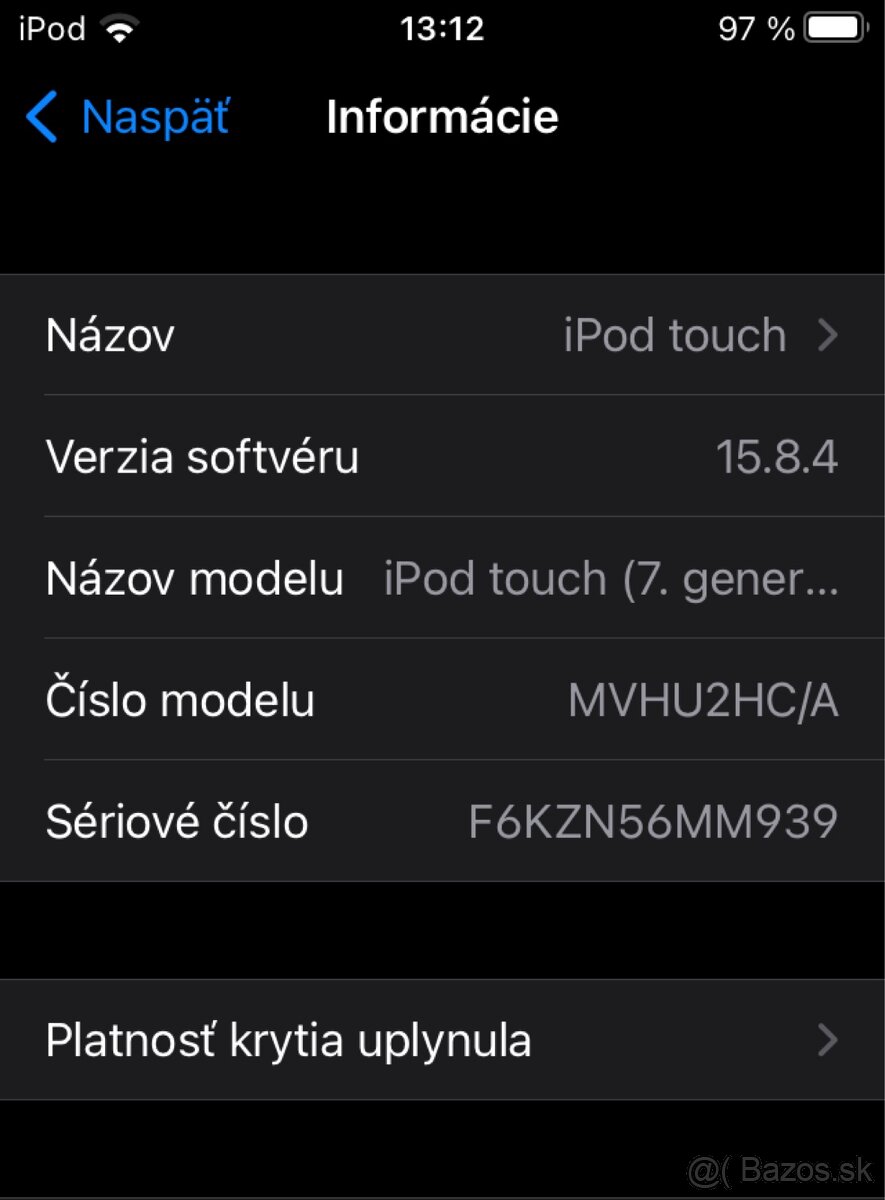Tap the model number MVHU2HC/A value

coord(703,699)
